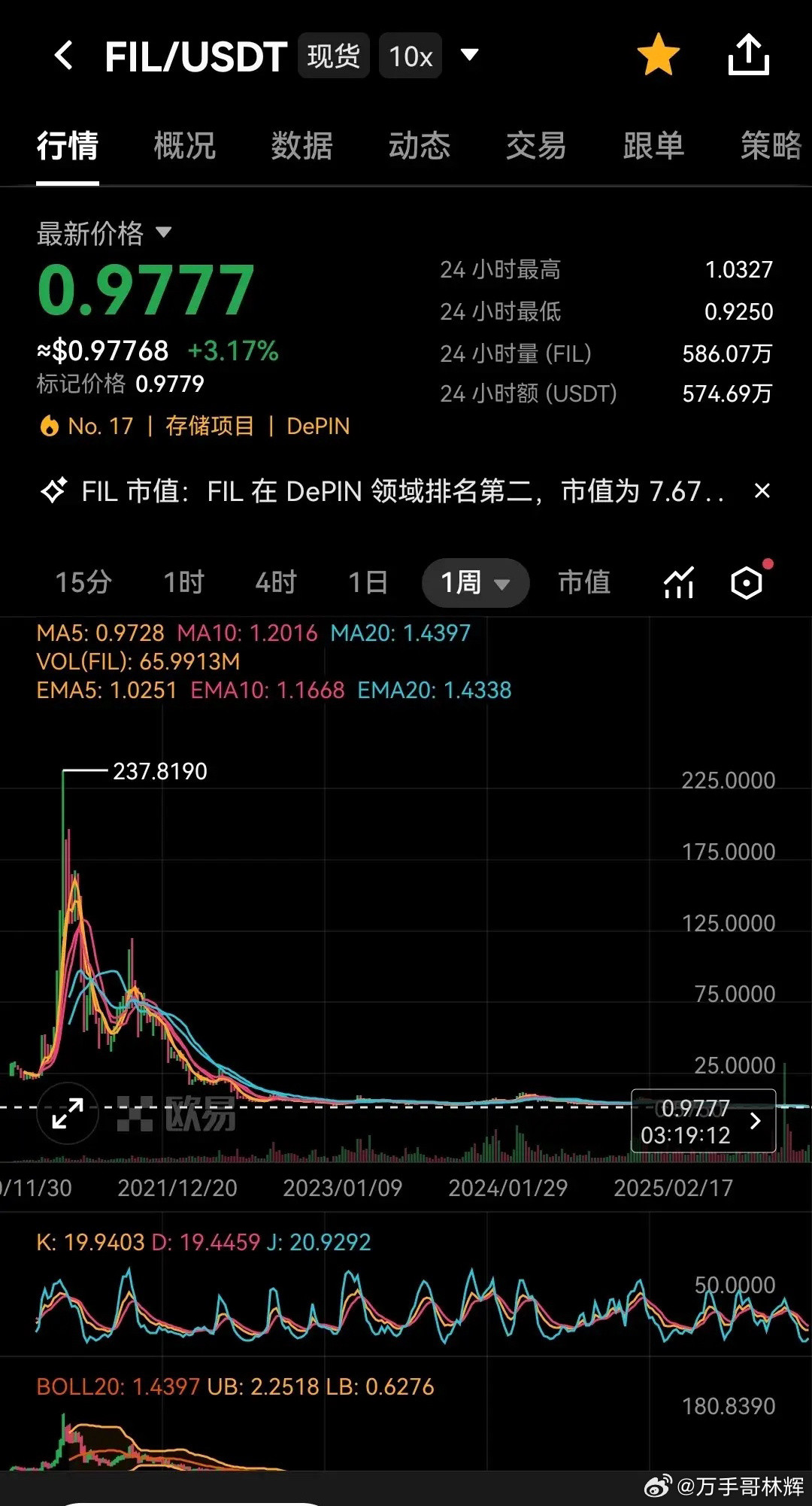Image resolution: width=812 pixels, height=1506 pixels.
Task: Open the 跟单 tab
Action: point(653,147)
